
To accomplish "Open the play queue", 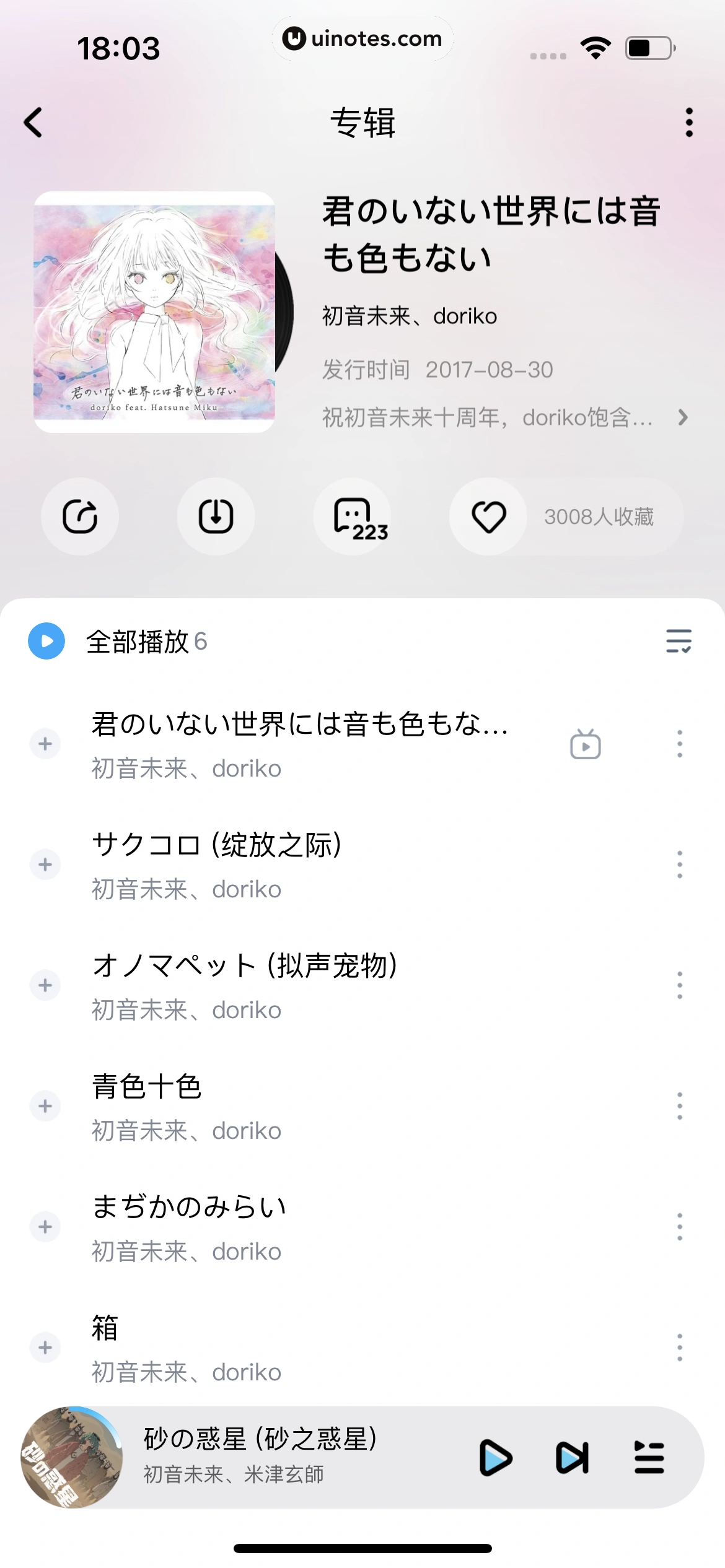I will point(649,1458).
